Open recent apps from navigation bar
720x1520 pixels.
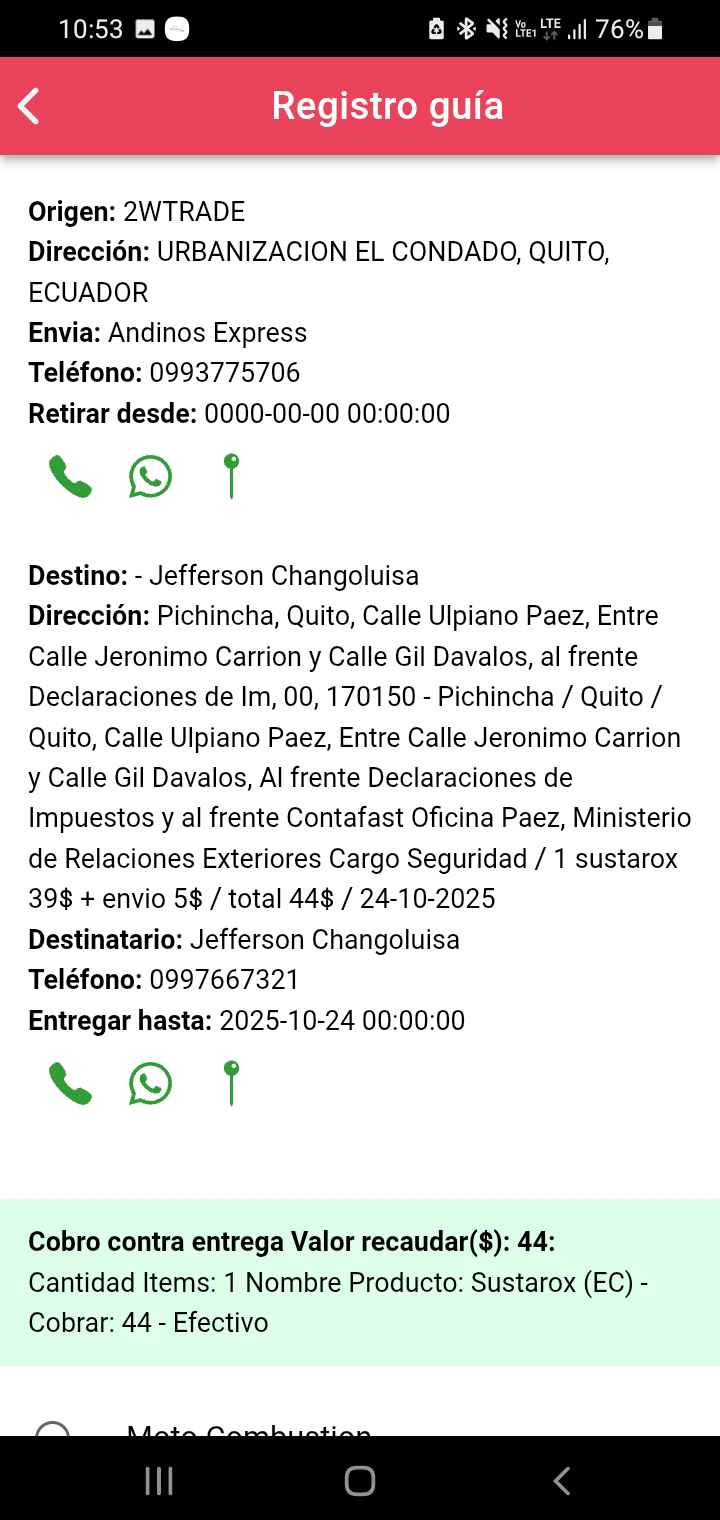point(159,1481)
